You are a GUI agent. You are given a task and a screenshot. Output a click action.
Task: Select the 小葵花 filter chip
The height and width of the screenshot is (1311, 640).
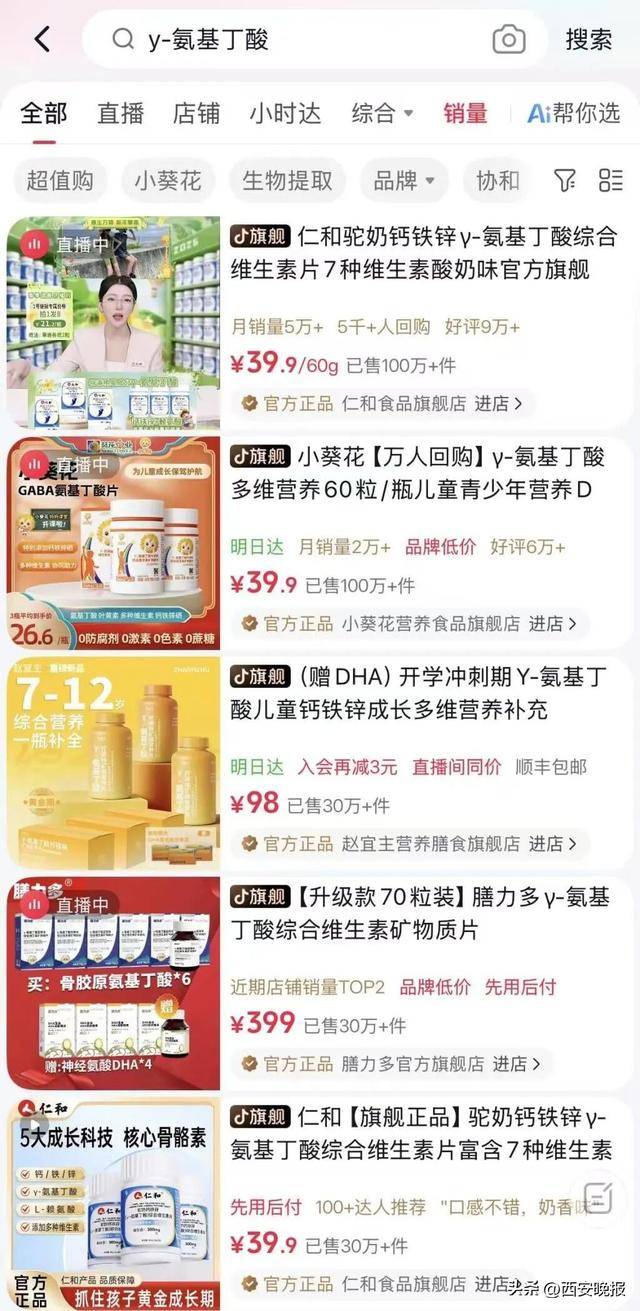pyautogui.click(x=168, y=180)
